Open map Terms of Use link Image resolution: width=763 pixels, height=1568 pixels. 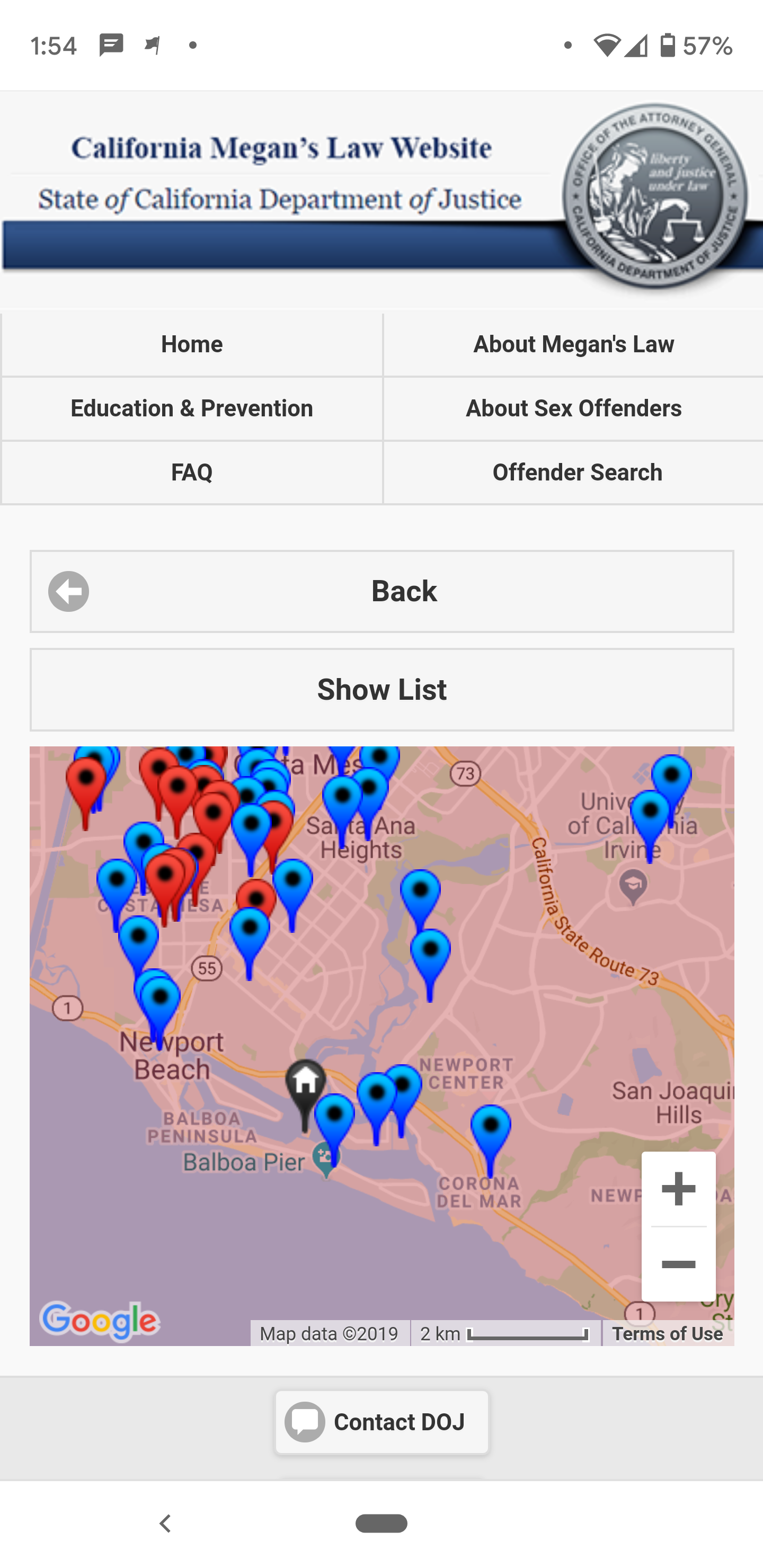pyautogui.click(x=668, y=1334)
